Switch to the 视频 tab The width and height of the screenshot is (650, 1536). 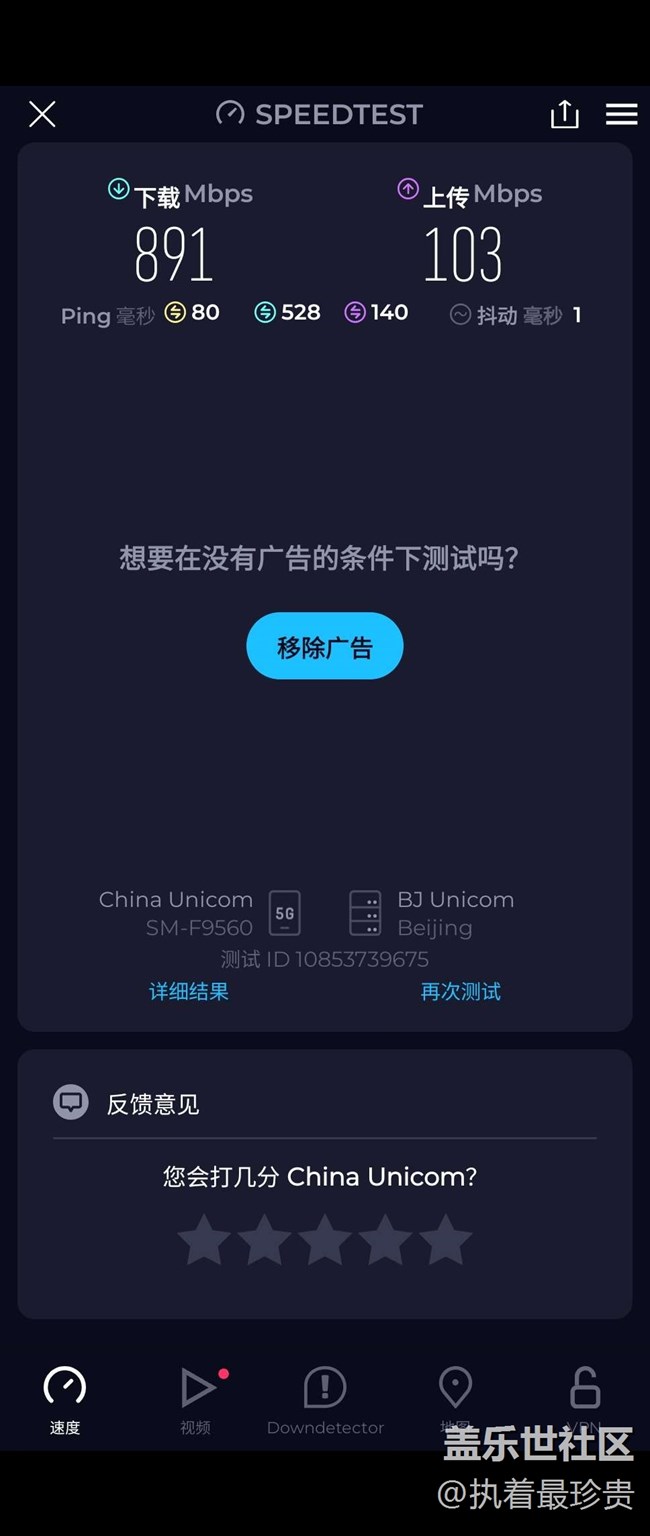pos(197,1400)
